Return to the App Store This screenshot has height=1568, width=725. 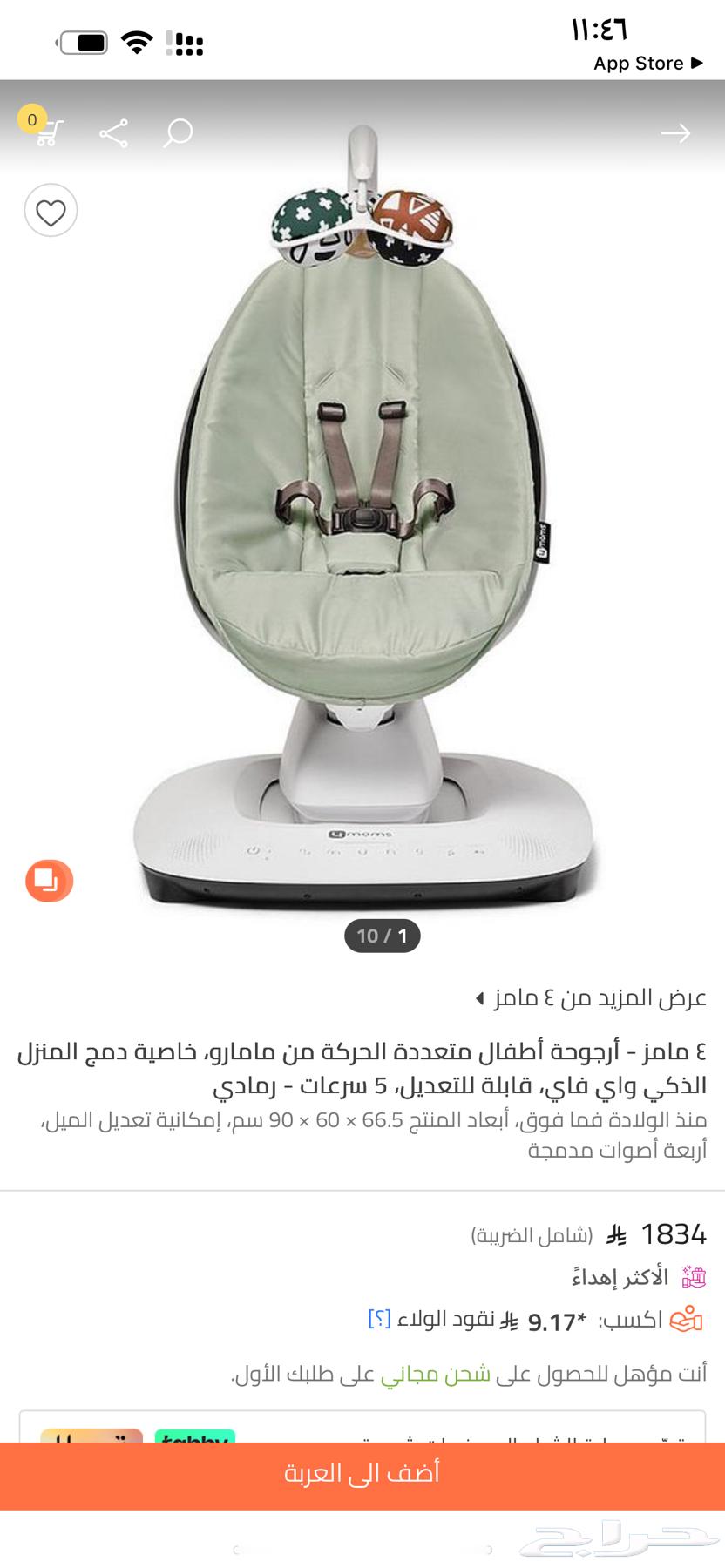(x=648, y=63)
